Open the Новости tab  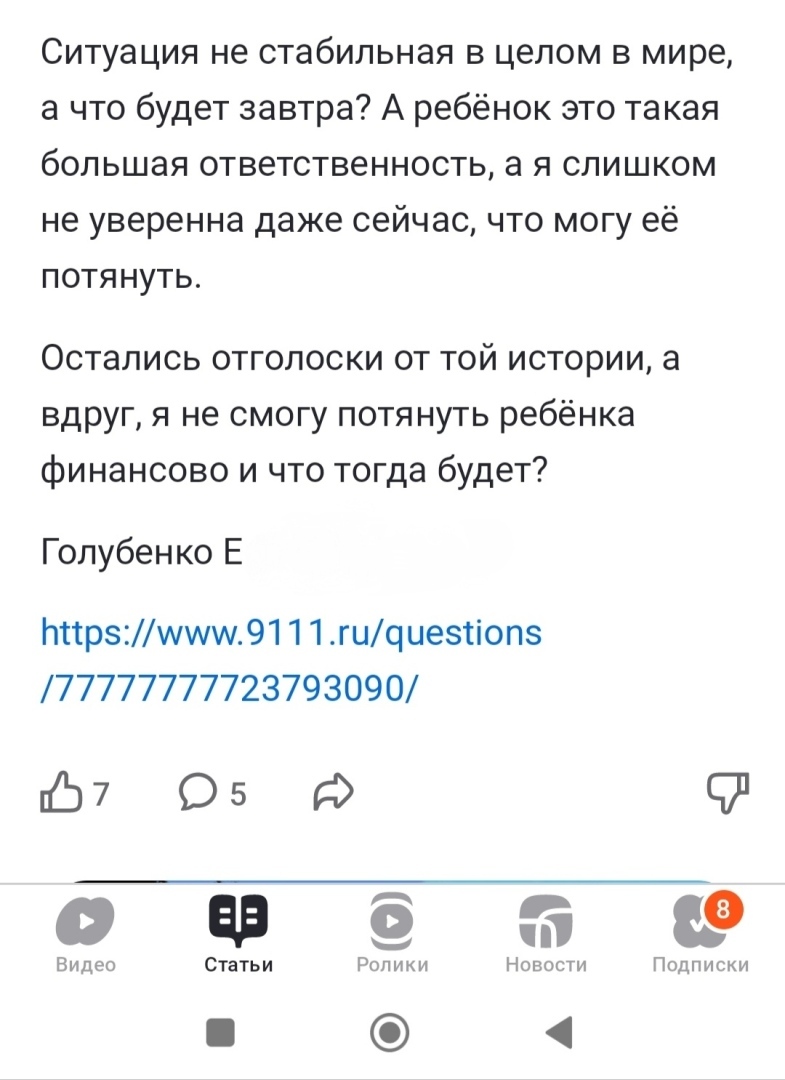tap(546, 934)
